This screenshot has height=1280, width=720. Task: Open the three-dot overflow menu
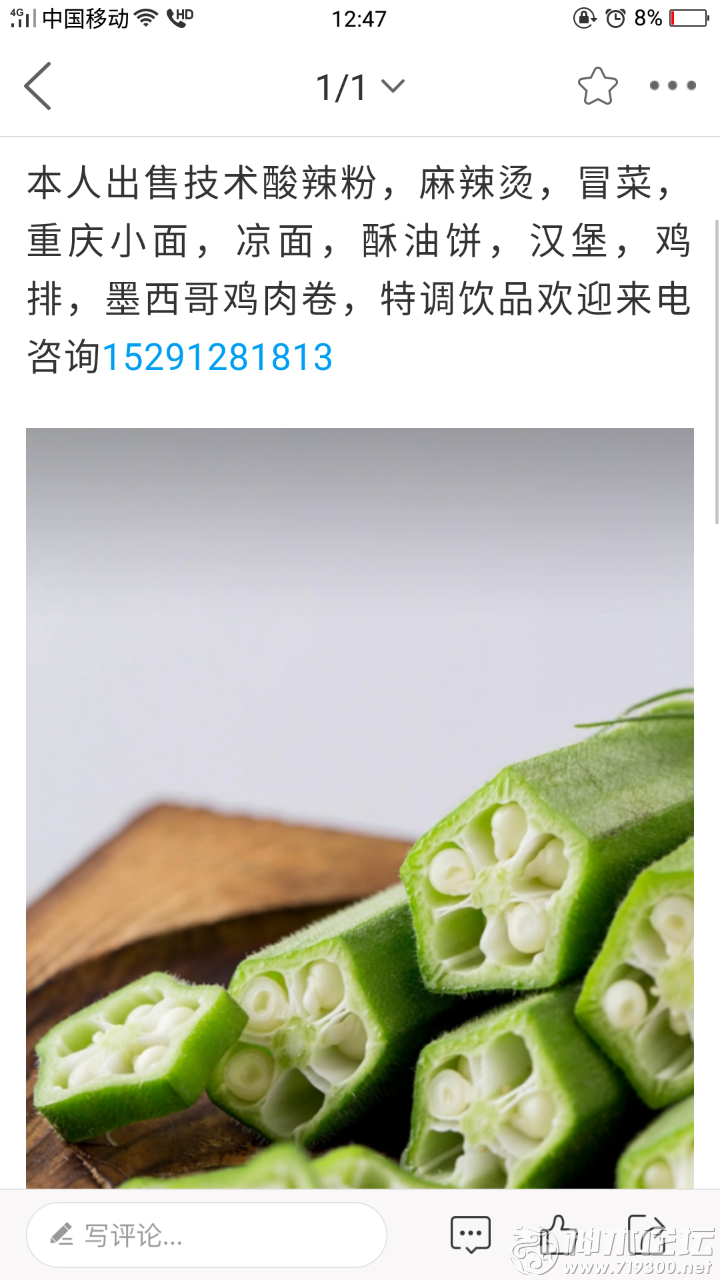(673, 87)
